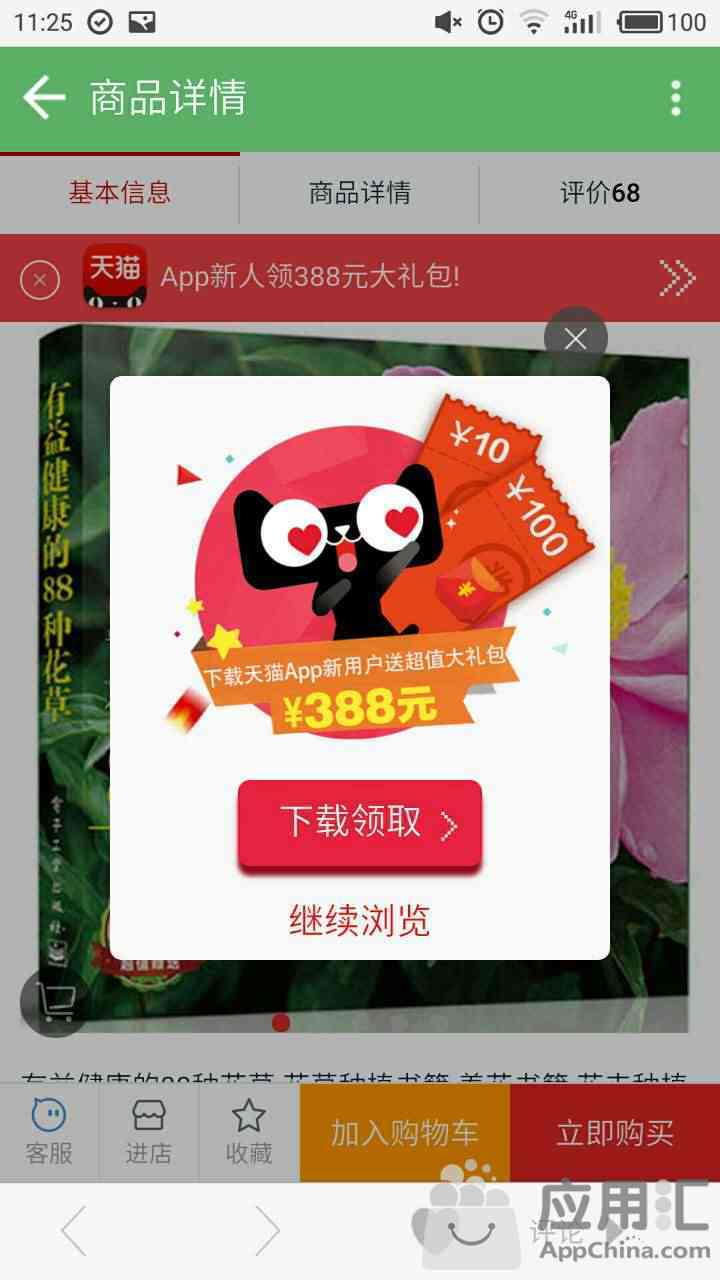Add item to favorites with 收藏
The height and width of the screenshot is (1280, 720).
point(249,1133)
